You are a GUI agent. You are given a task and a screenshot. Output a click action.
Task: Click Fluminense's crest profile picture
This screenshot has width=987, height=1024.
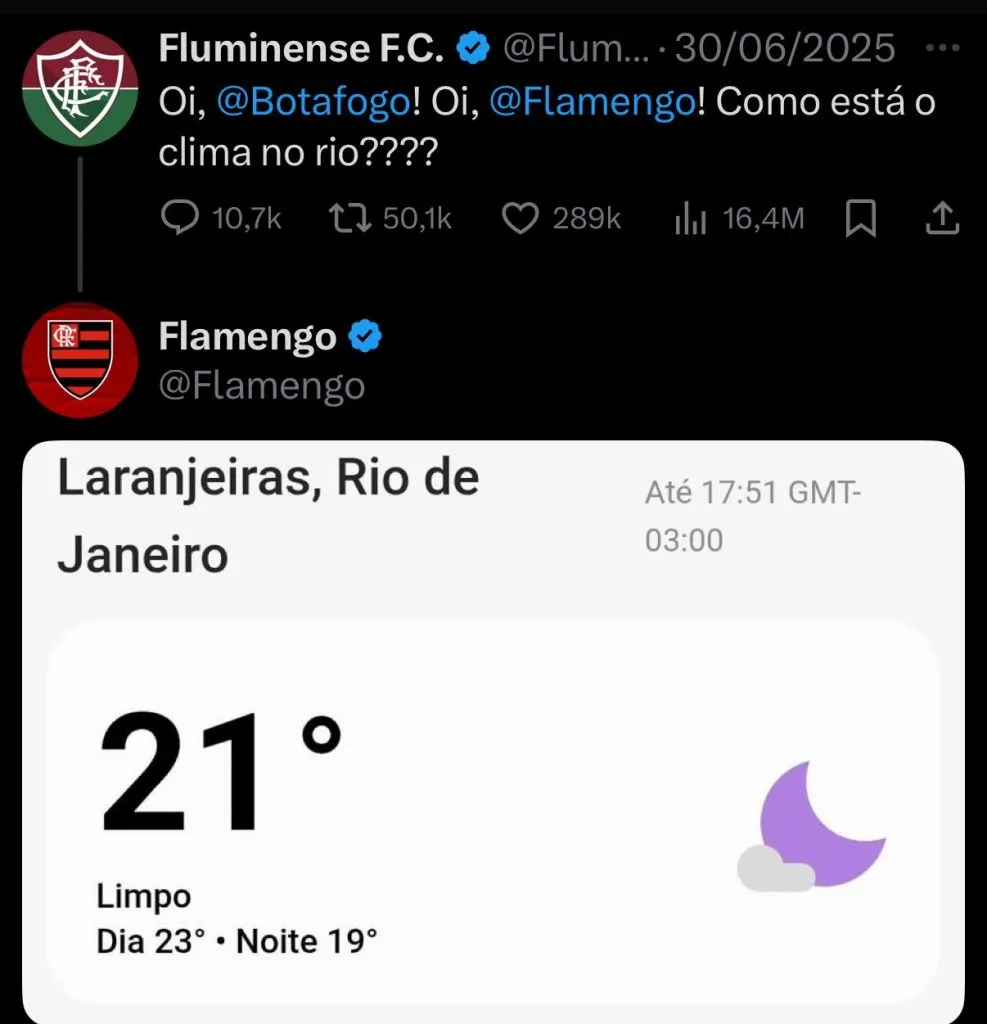[x=80, y=87]
